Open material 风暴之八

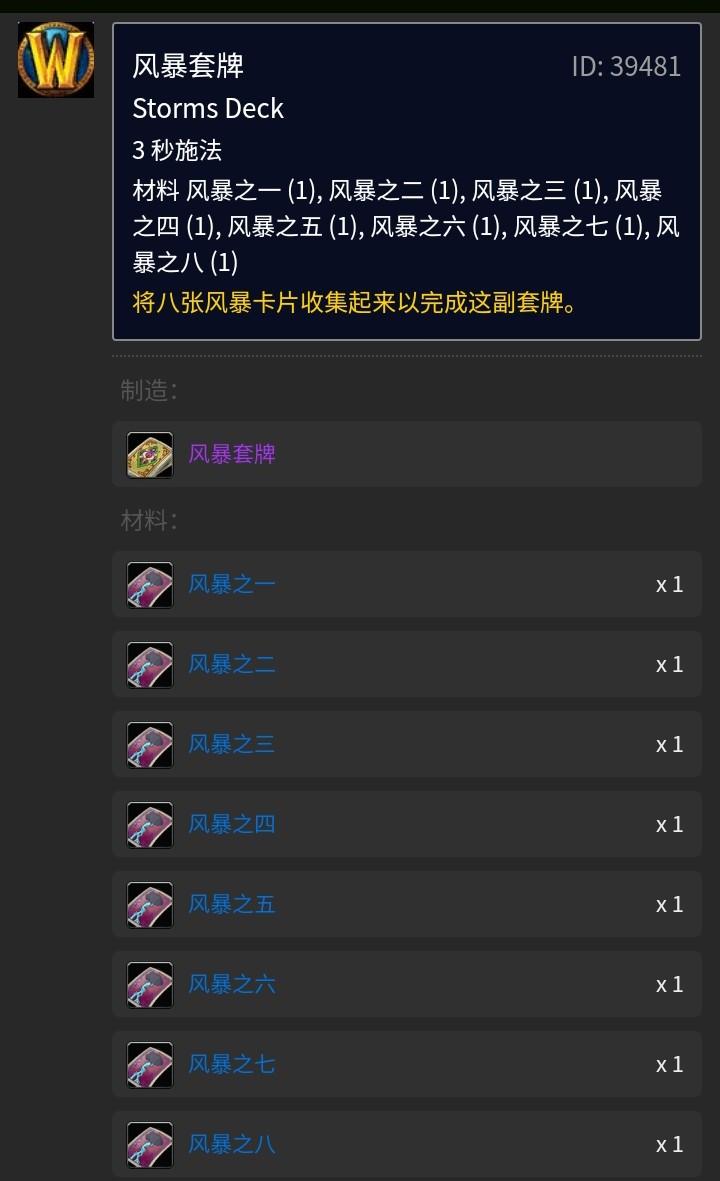[x=232, y=1144]
